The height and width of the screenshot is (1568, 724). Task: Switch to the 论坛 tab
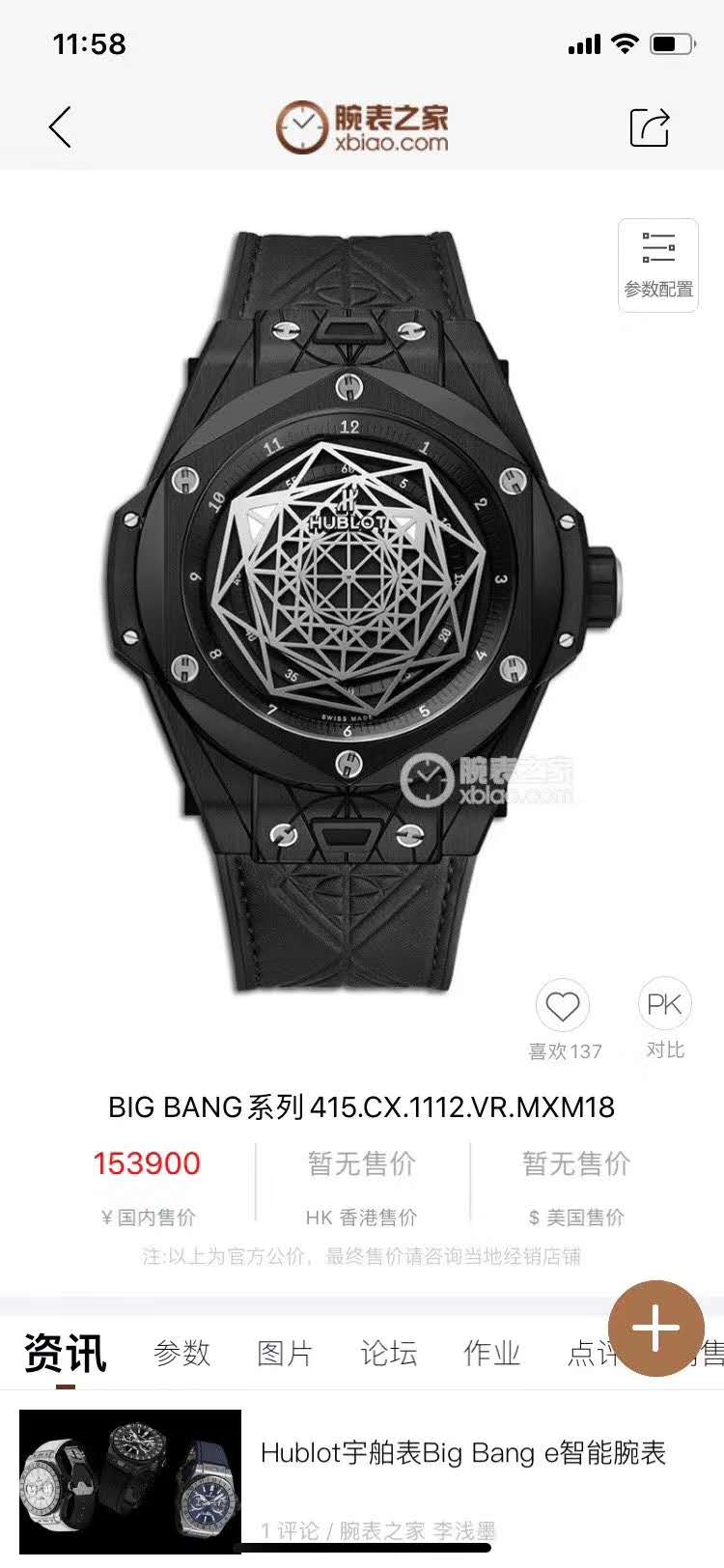389,1354
